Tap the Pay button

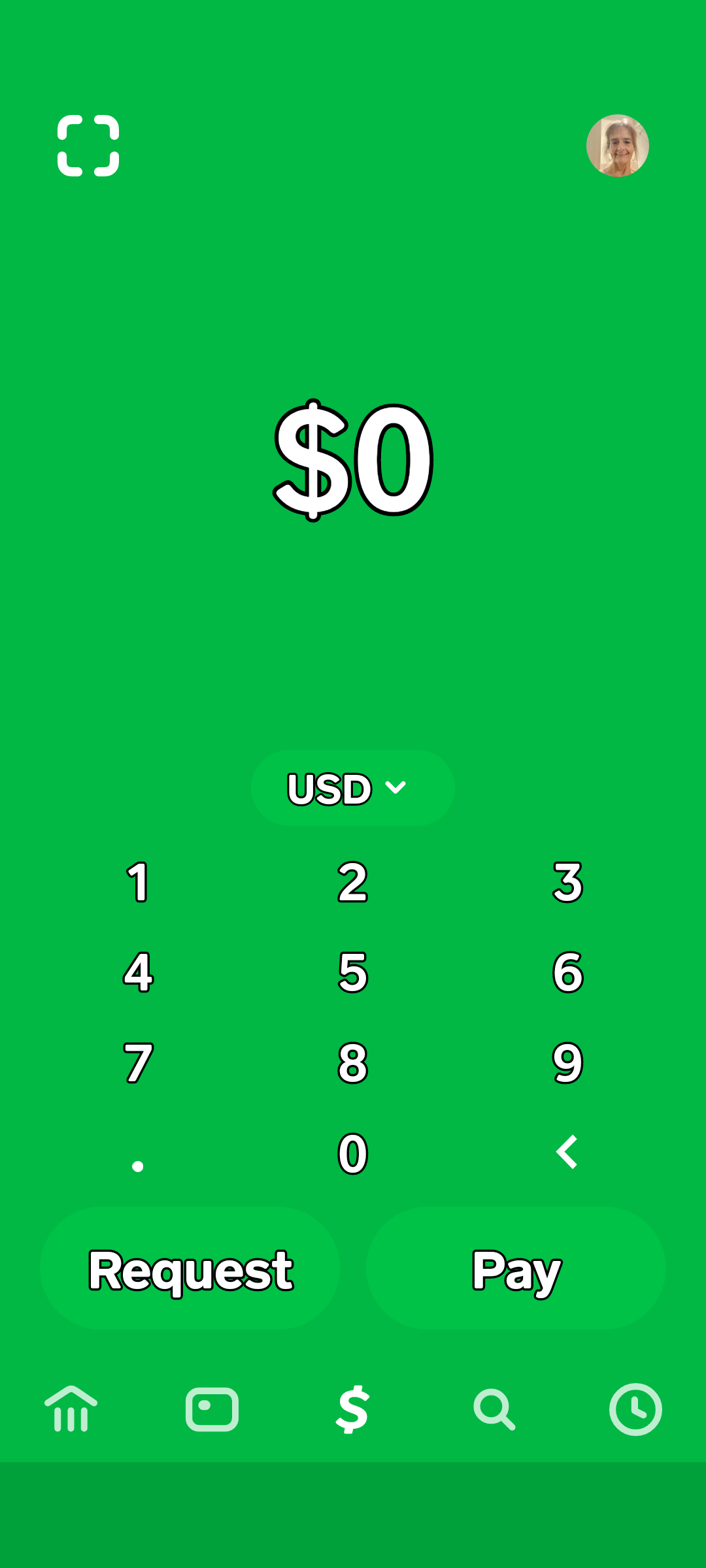pos(516,1268)
